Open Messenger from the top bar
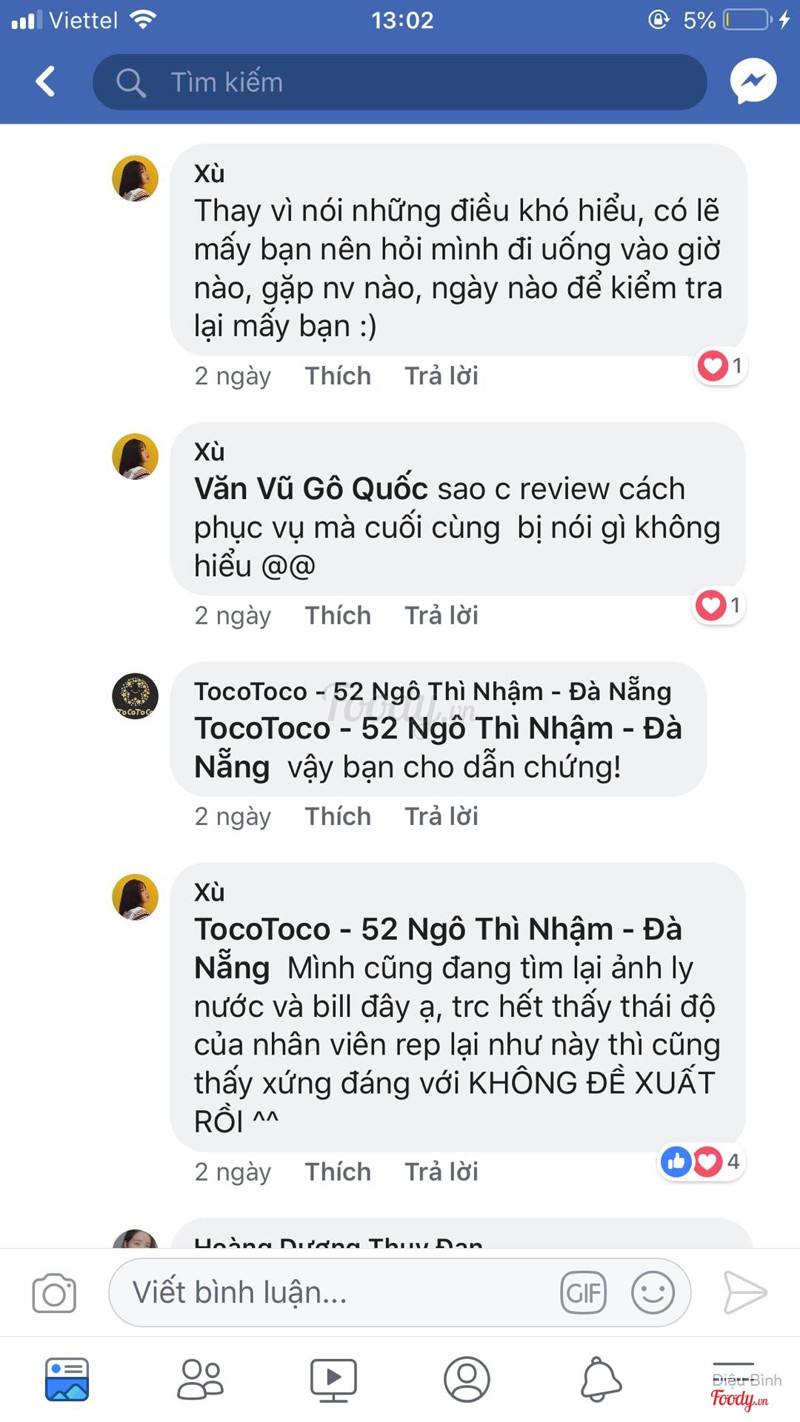The height and width of the screenshot is (1422, 800). click(753, 82)
